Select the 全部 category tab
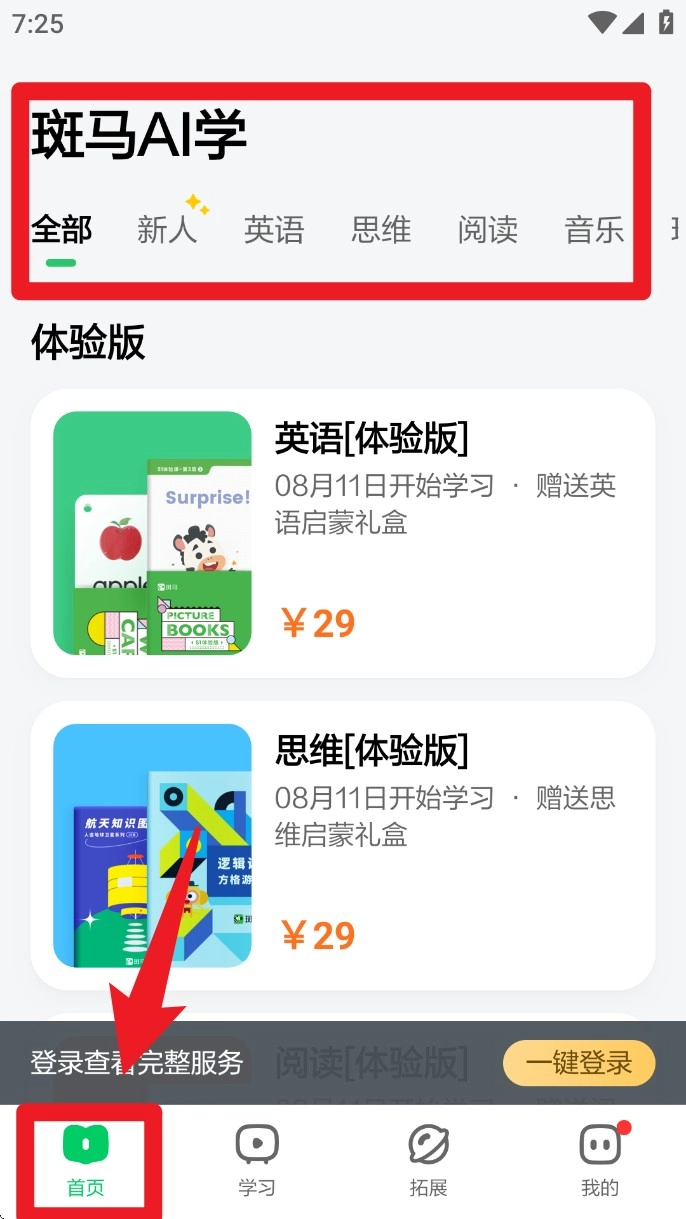Screen dimensions: 686x1219 coord(61,231)
